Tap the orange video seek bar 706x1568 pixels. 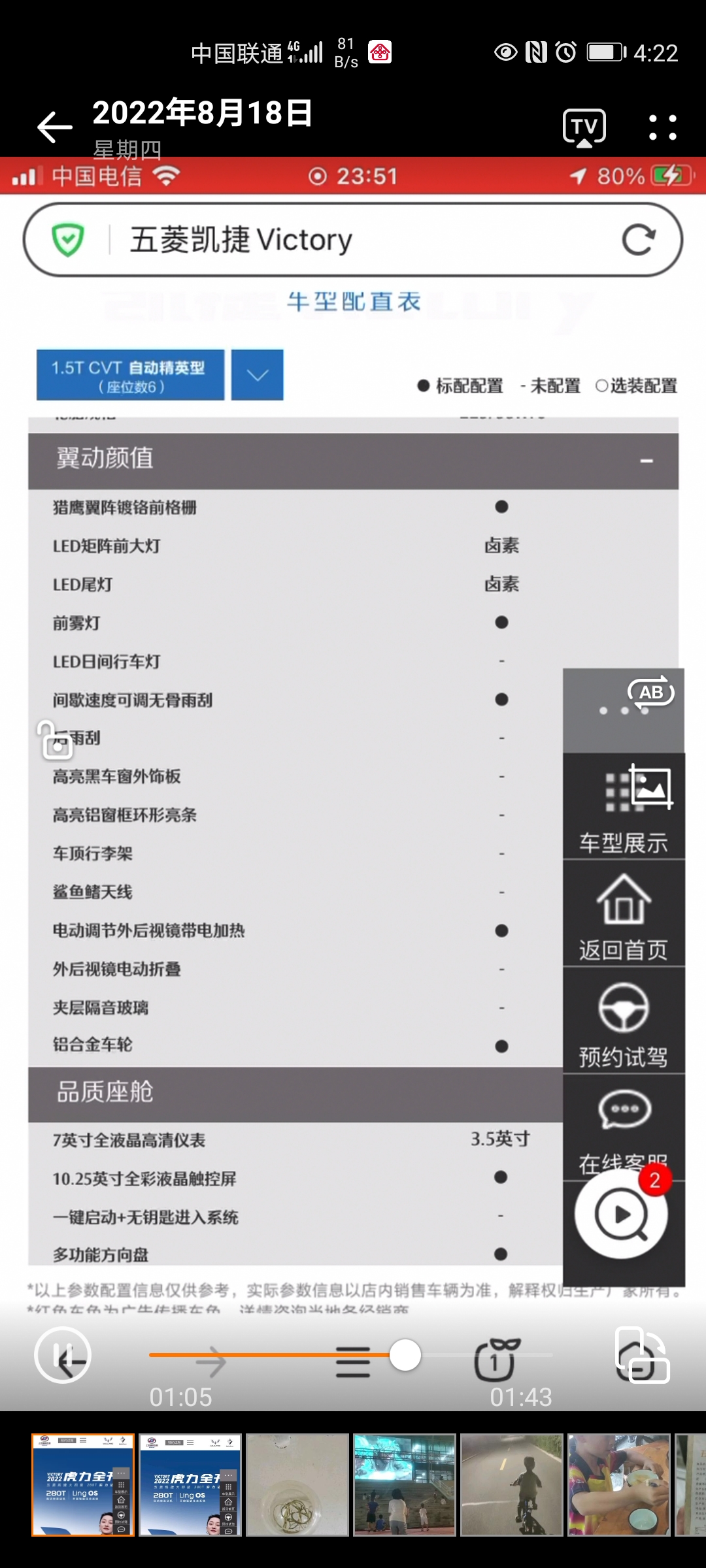(275, 1355)
